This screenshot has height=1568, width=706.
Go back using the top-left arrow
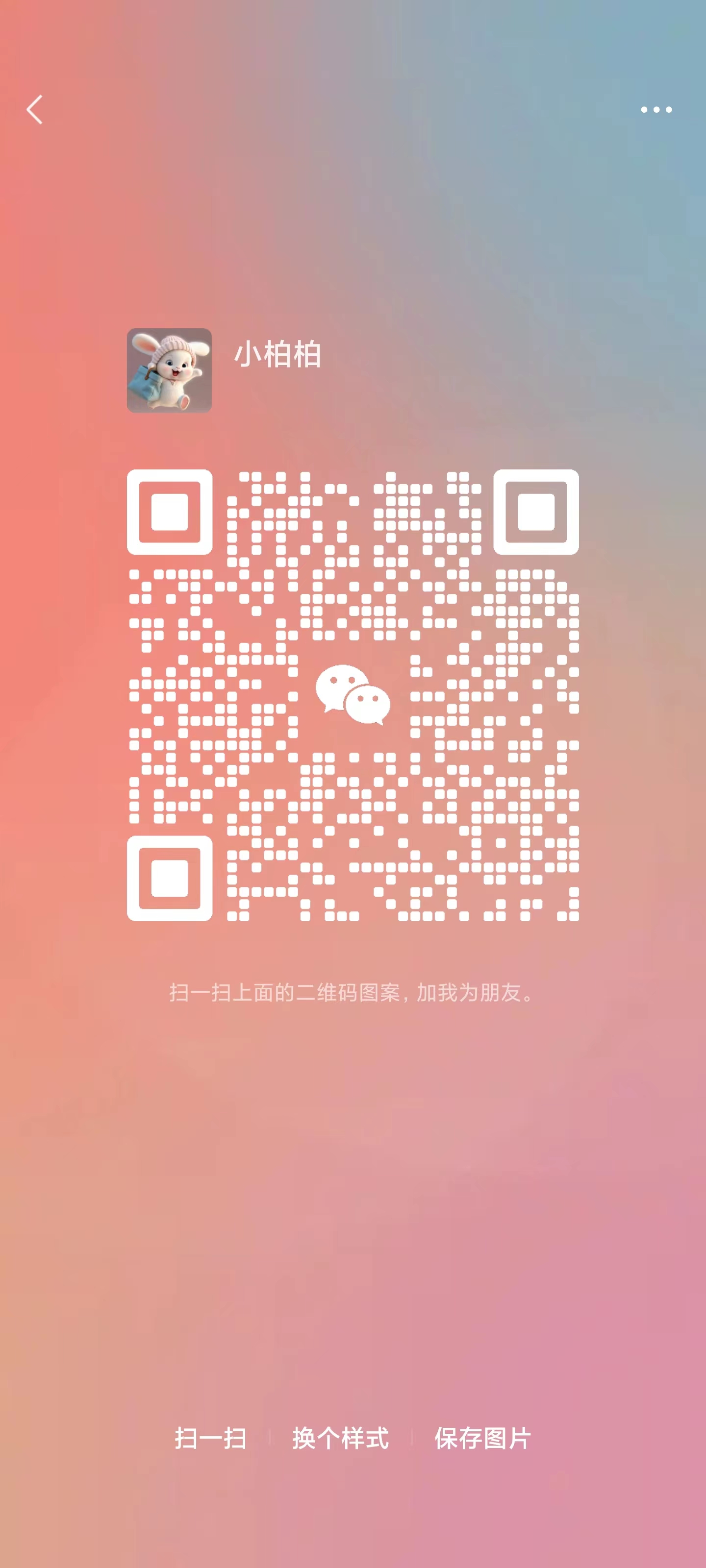point(35,110)
